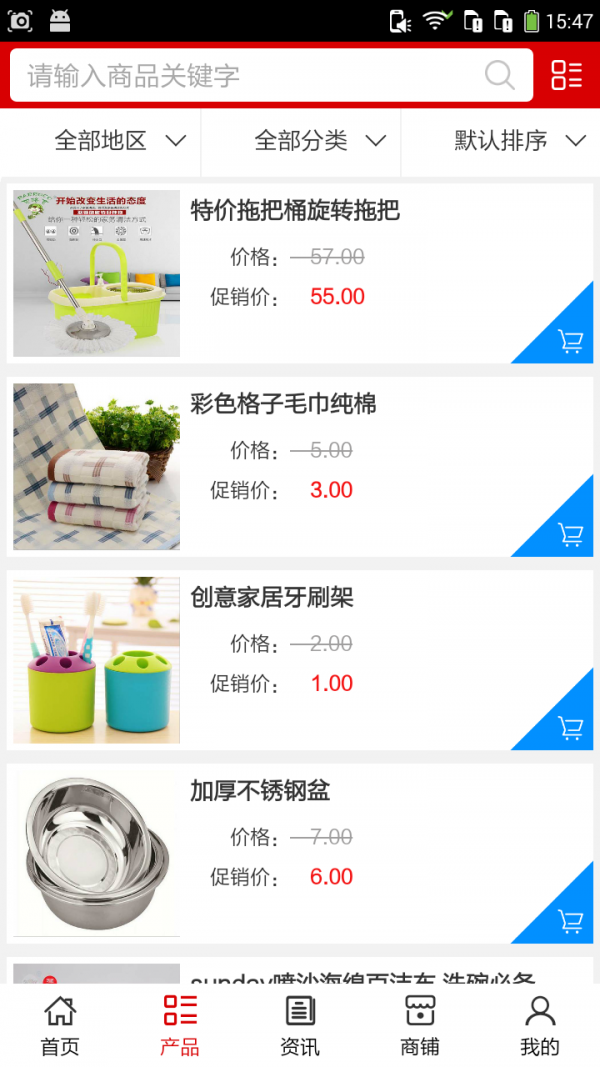Image resolution: width=600 pixels, height=1067 pixels.
Task: Switch to the 资讯 news tab
Action: tap(300, 1026)
